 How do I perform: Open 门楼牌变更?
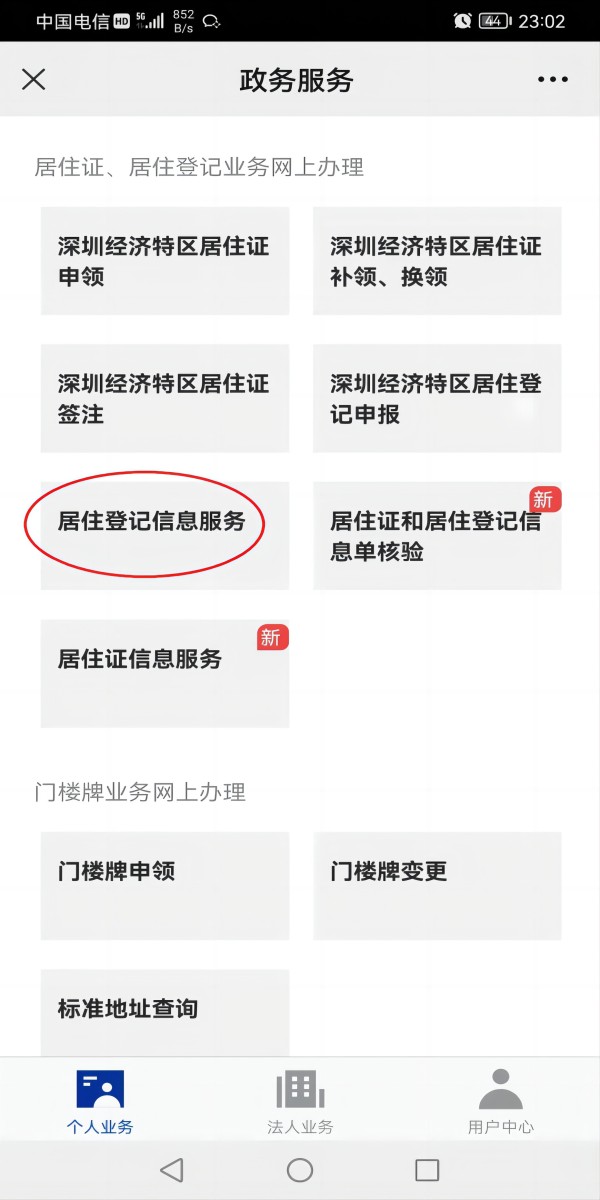coord(437,885)
